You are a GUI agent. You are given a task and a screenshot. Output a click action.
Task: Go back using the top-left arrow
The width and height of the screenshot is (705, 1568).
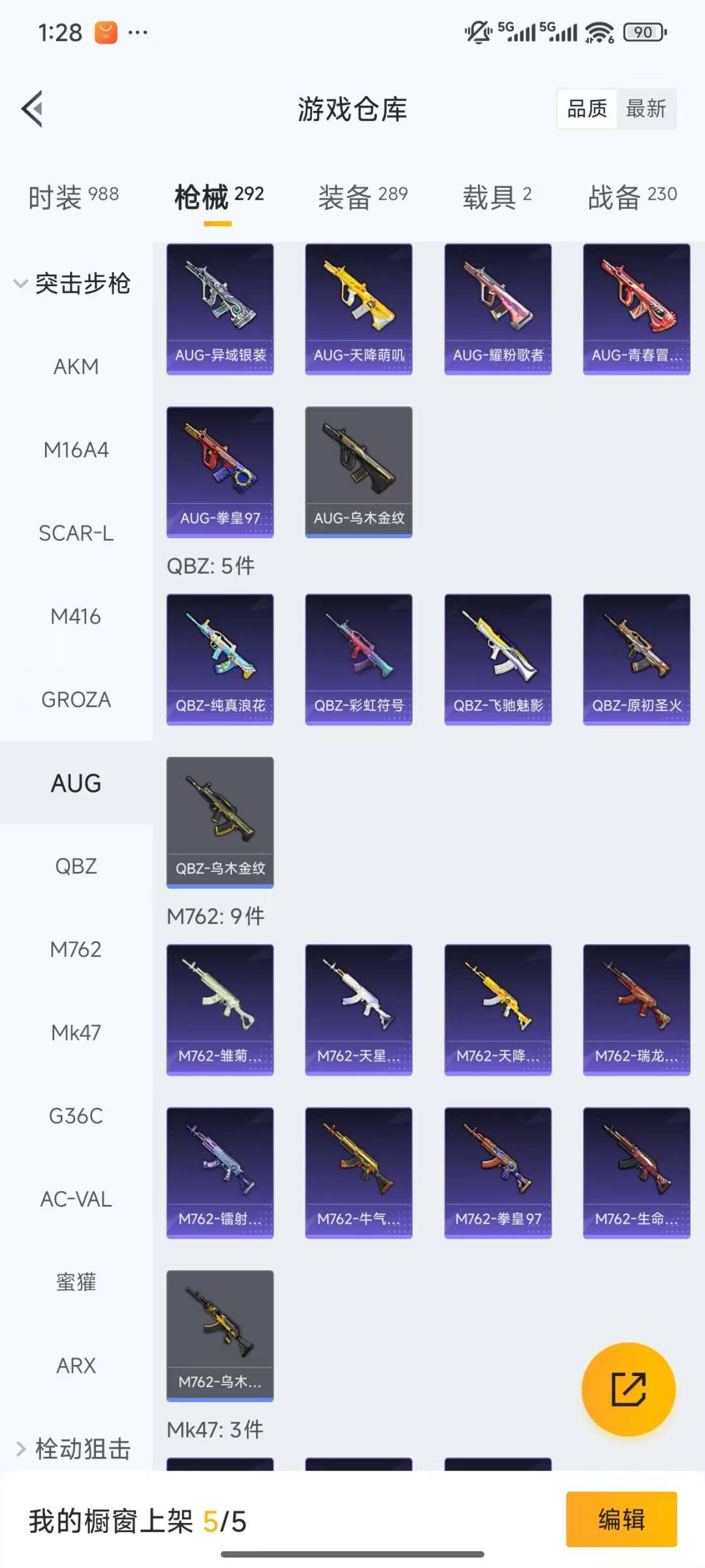(33, 108)
